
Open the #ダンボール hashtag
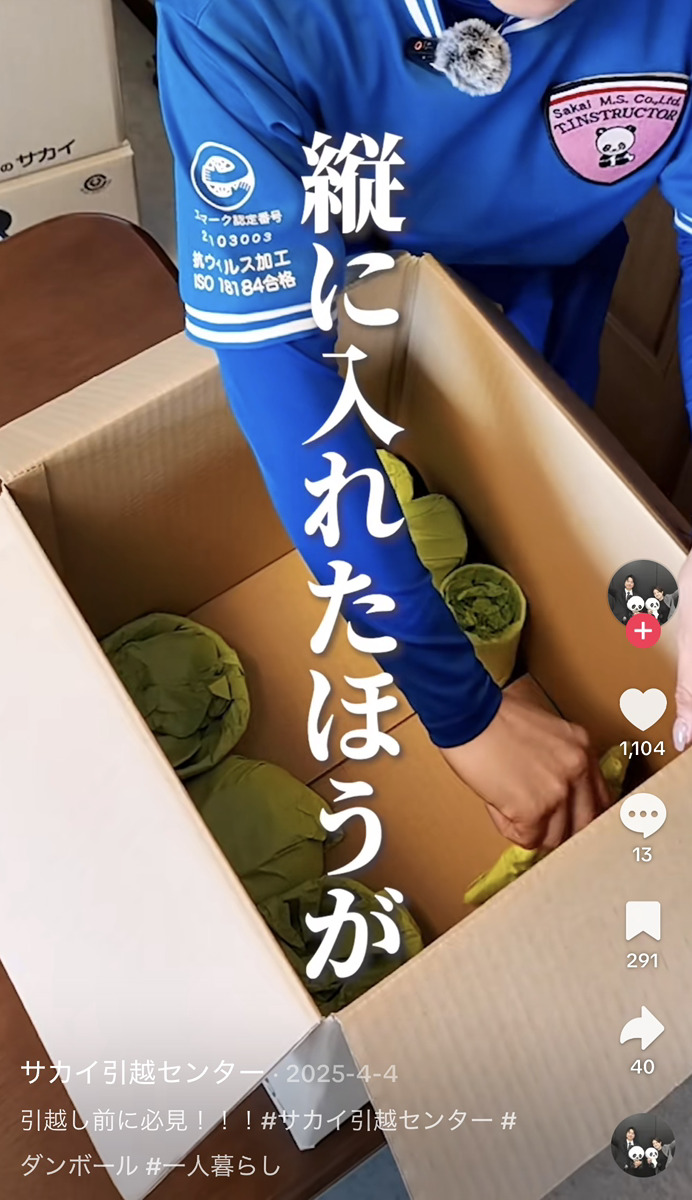[x=80, y=1166]
